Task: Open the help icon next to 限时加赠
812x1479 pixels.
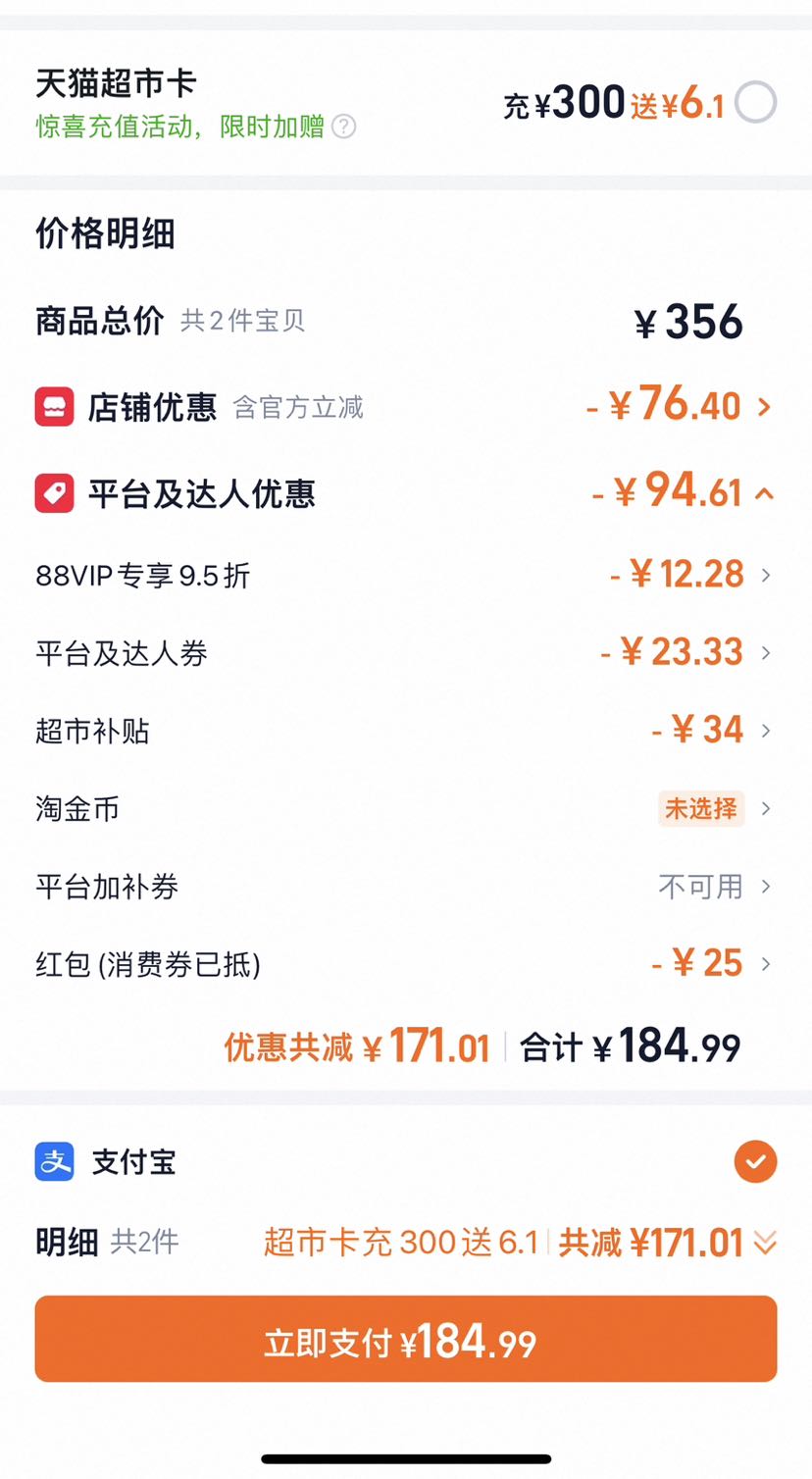Action: coord(343,127)
